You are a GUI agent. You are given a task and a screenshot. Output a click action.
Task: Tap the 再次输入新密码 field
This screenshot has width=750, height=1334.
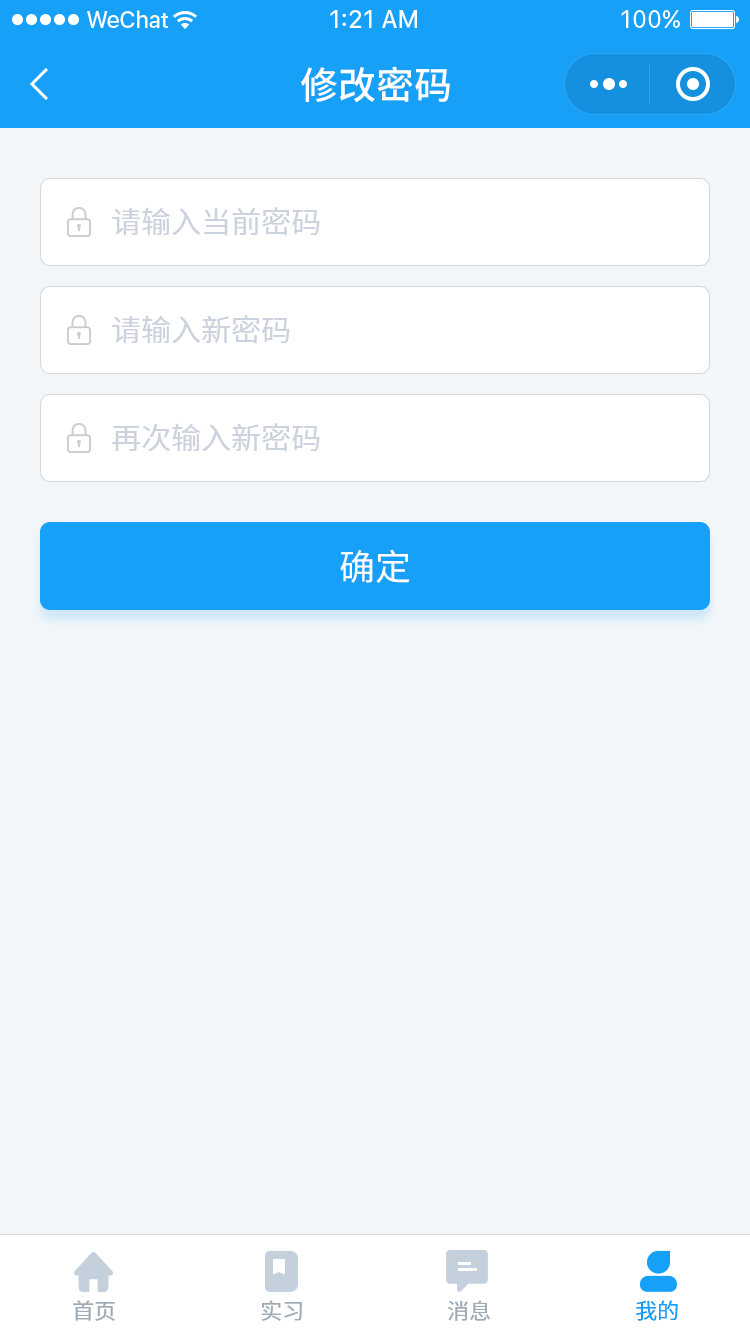(375, 438)
